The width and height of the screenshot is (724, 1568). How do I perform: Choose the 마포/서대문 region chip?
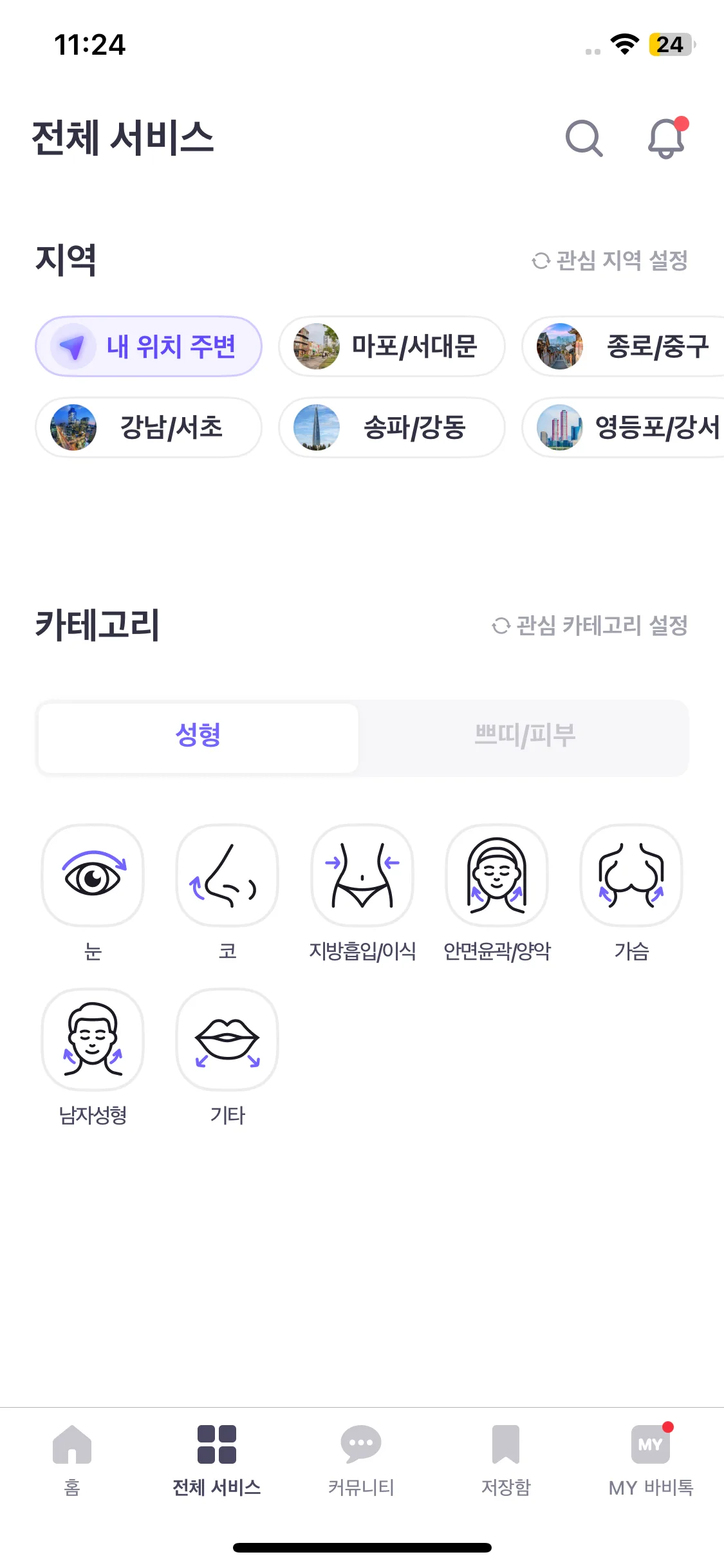tap(391, 346)
